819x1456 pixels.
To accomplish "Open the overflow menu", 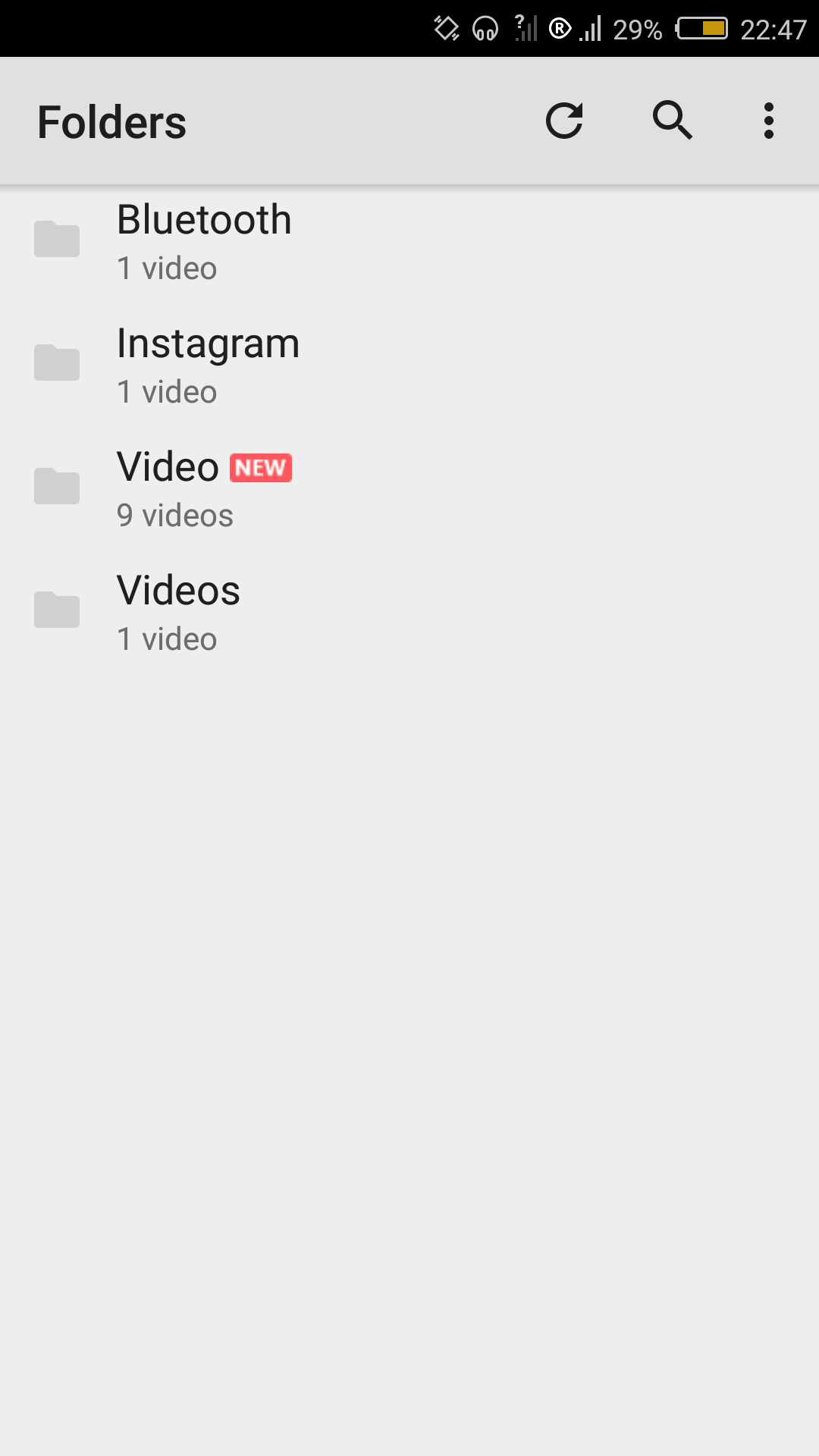I will [768, 121].
